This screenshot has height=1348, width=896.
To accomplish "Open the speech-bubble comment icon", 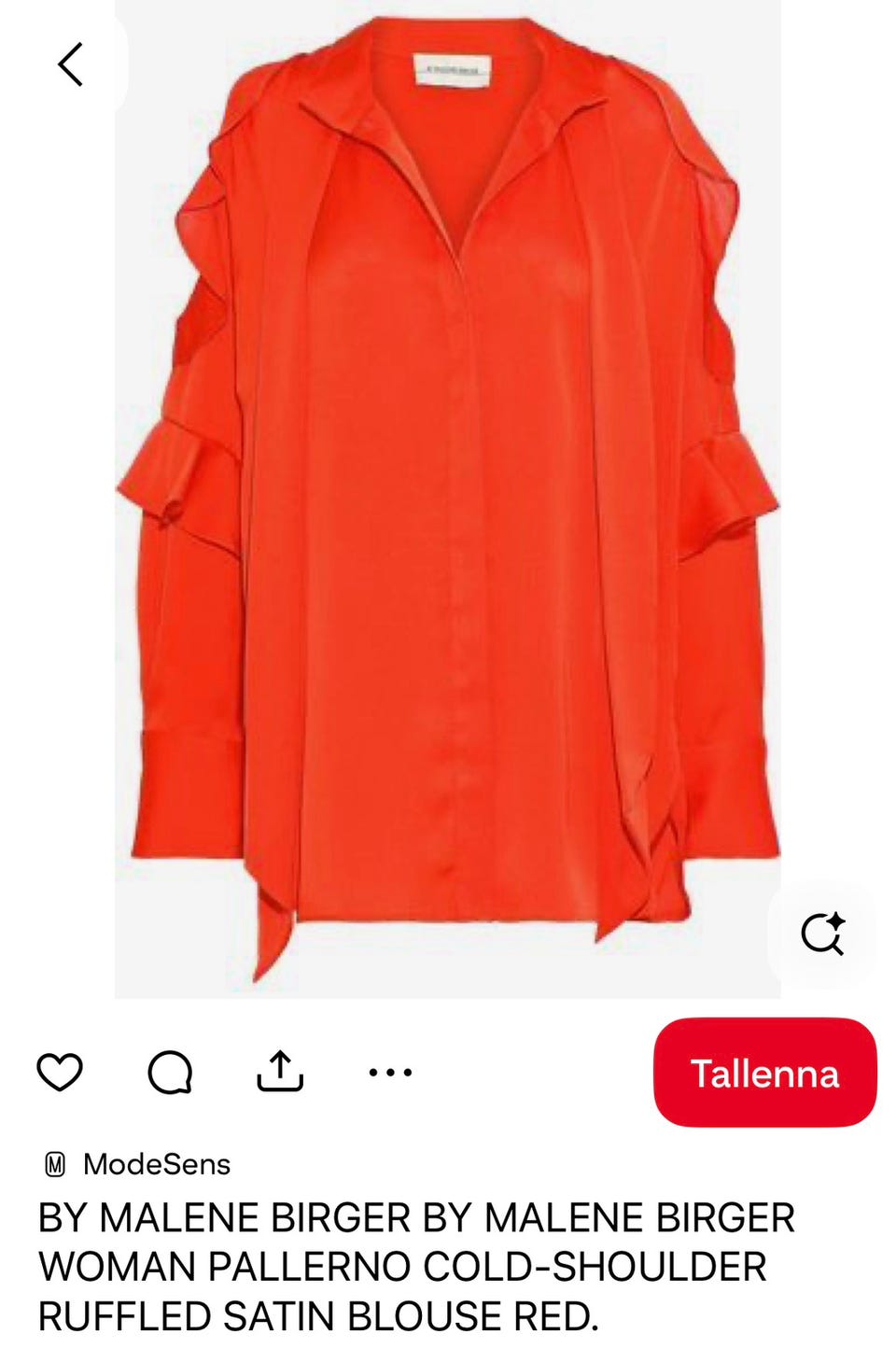I will pos(170,1072).
